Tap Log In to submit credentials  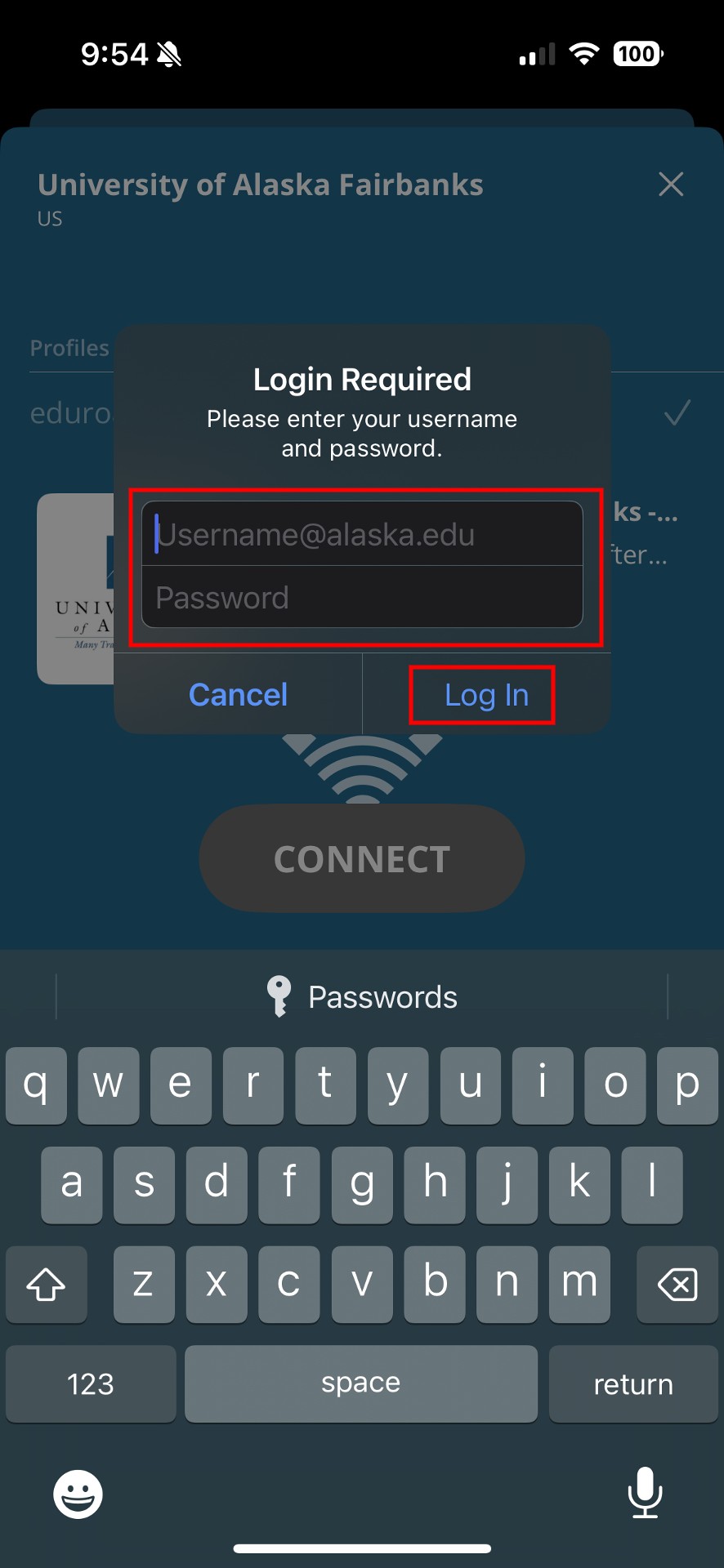tap(486, 695)
